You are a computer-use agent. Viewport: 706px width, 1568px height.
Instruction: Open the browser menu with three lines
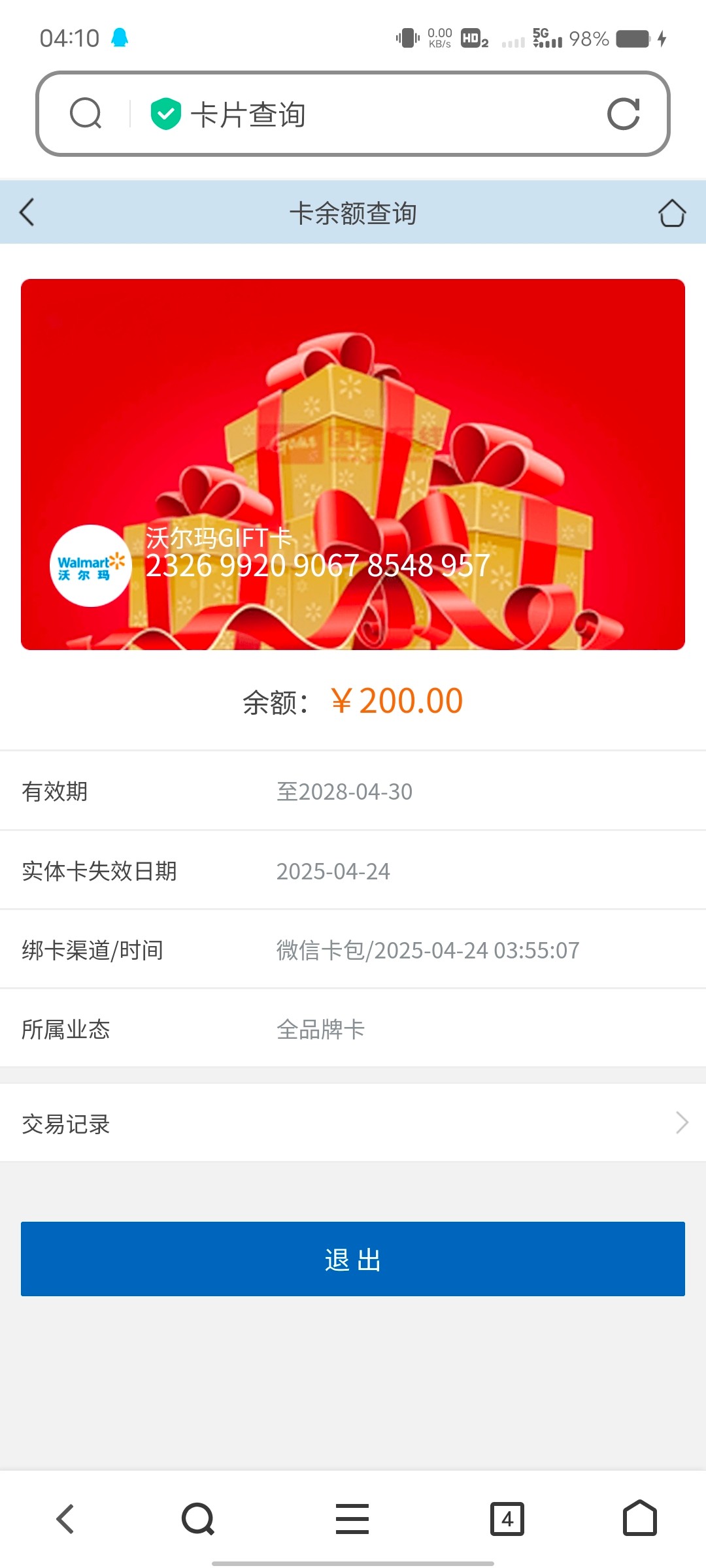tap(352, 1518)
